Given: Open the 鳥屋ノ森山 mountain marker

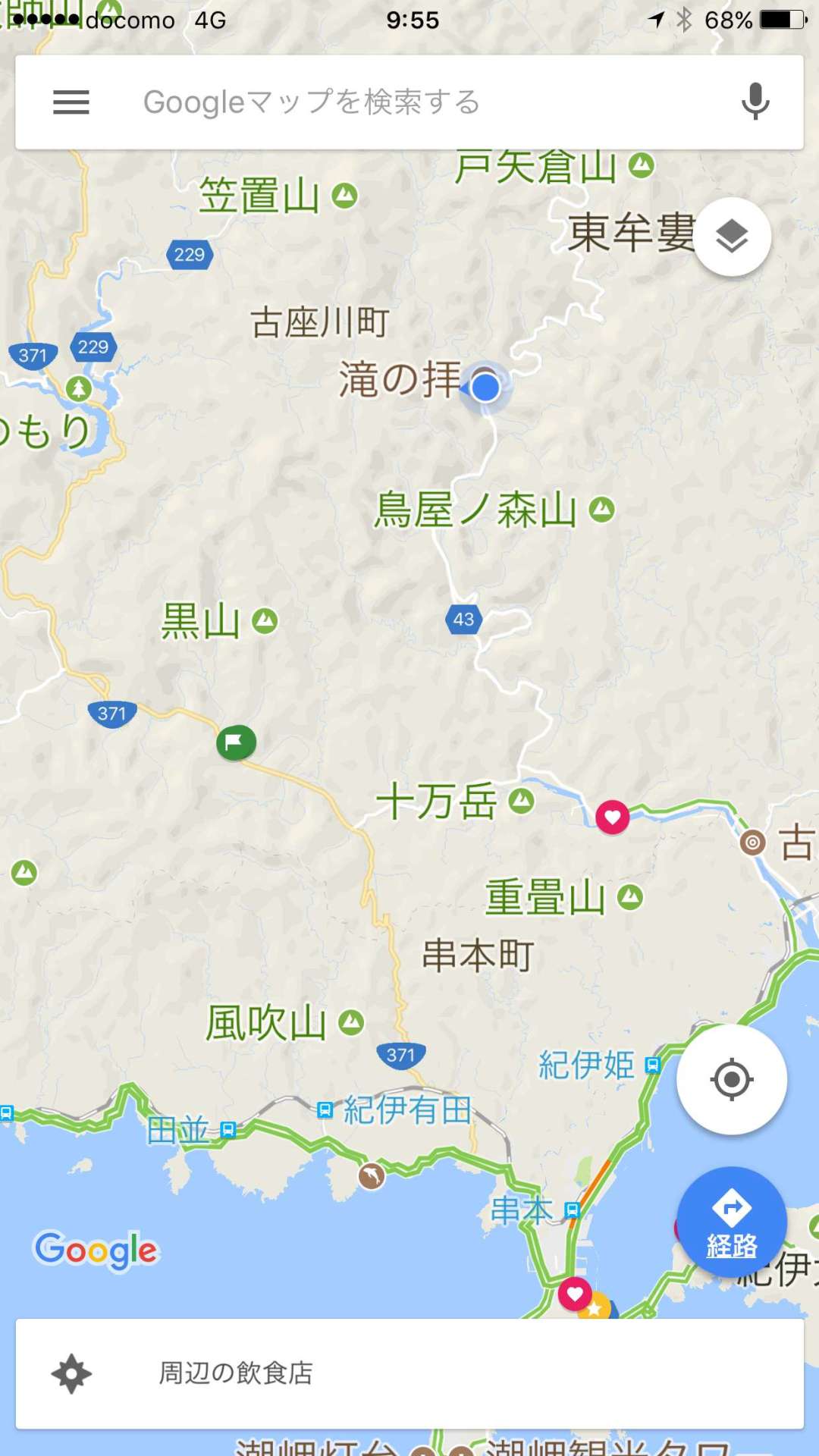Looking at the screenshot, I should point(602,509).
